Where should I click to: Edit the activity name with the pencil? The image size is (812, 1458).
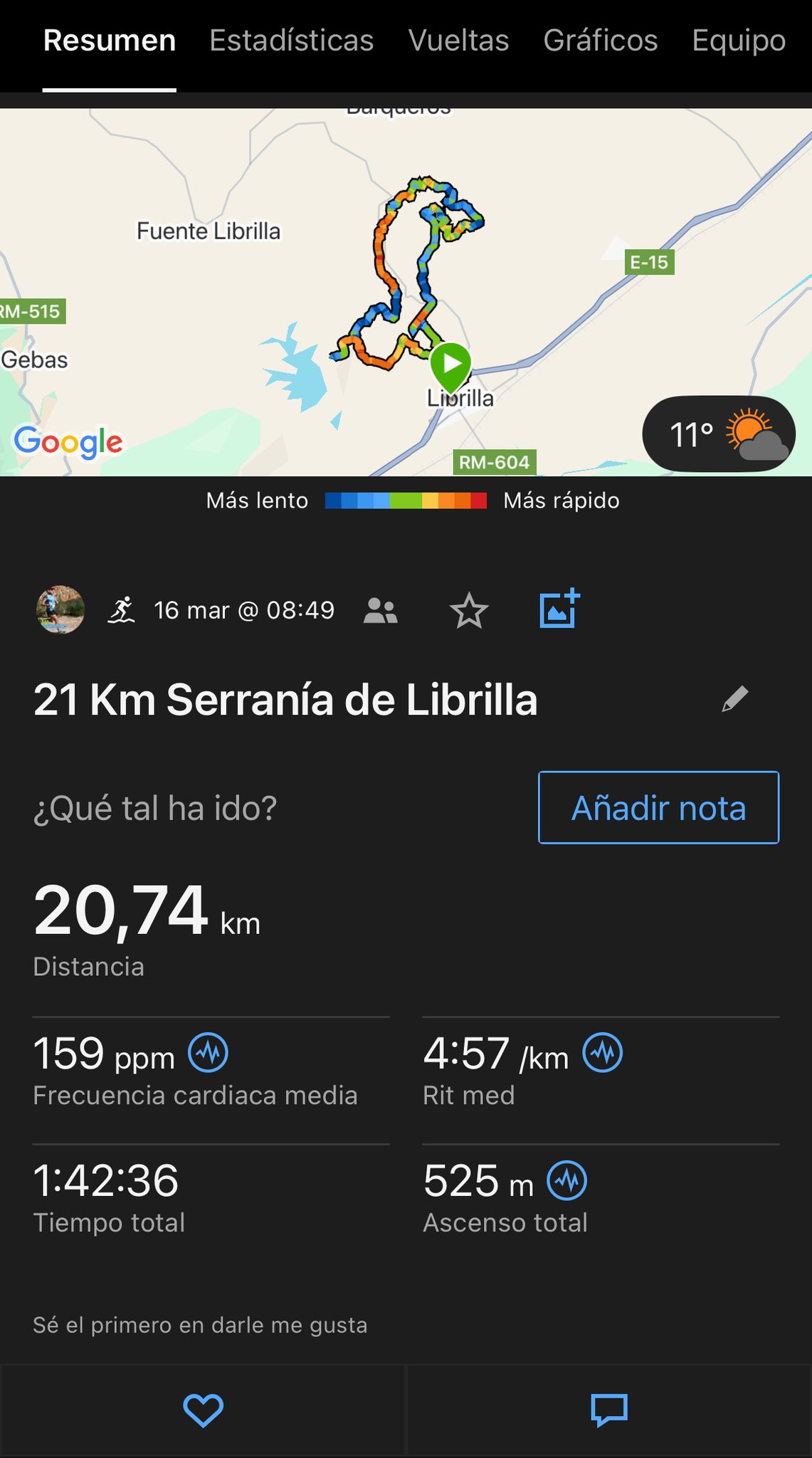(x=734, y=699)
